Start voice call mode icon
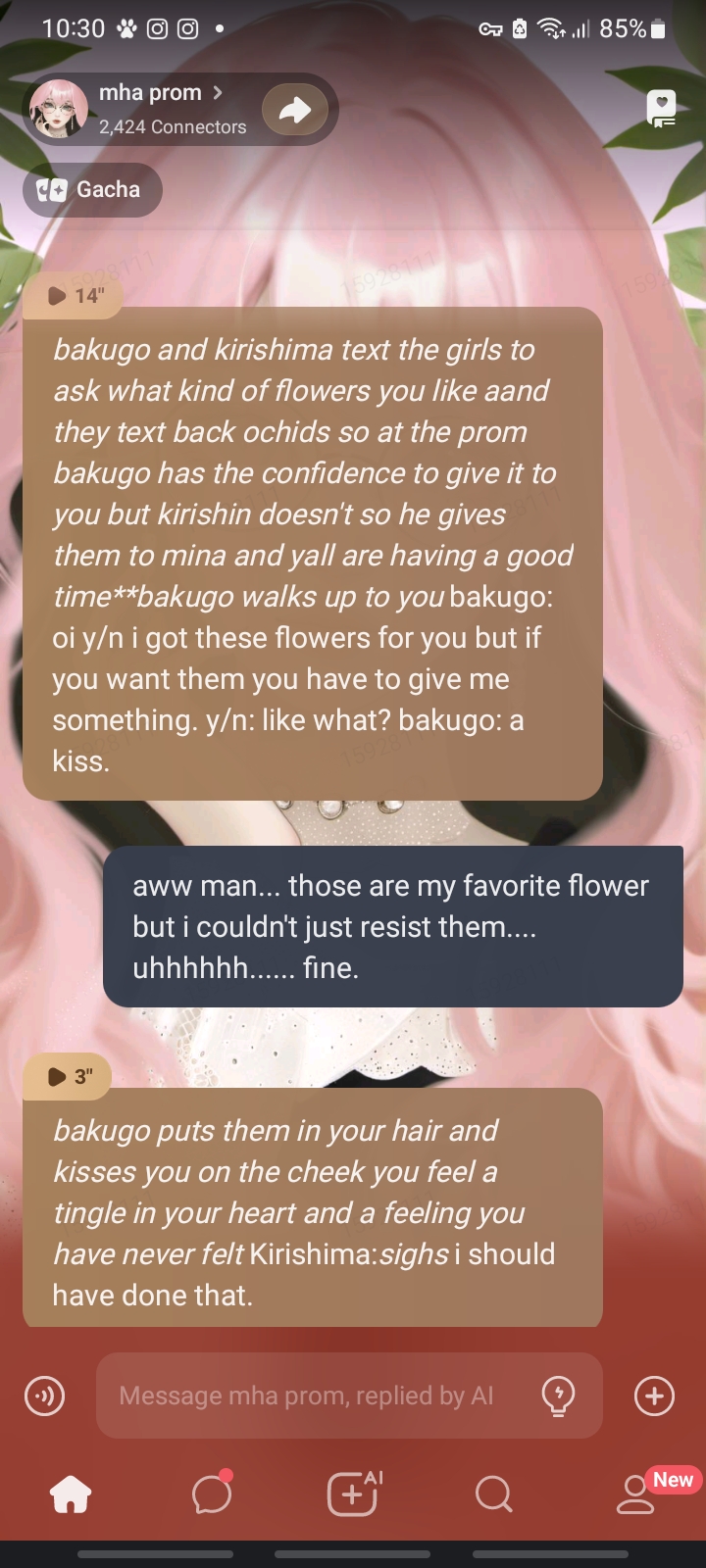This screenshot has height=1568, width=706. tap(44, 1396)
